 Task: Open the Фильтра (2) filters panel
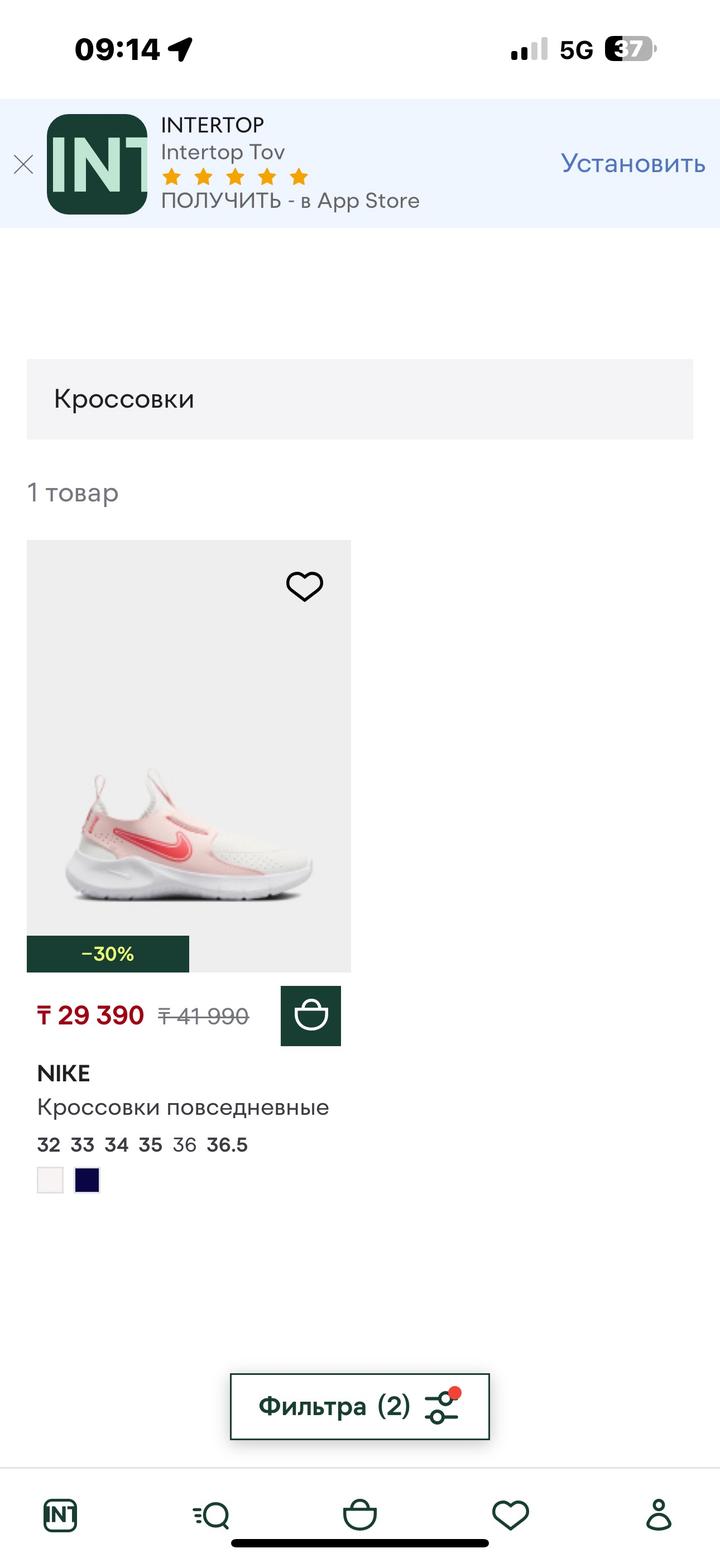[x=360, y=1406]
